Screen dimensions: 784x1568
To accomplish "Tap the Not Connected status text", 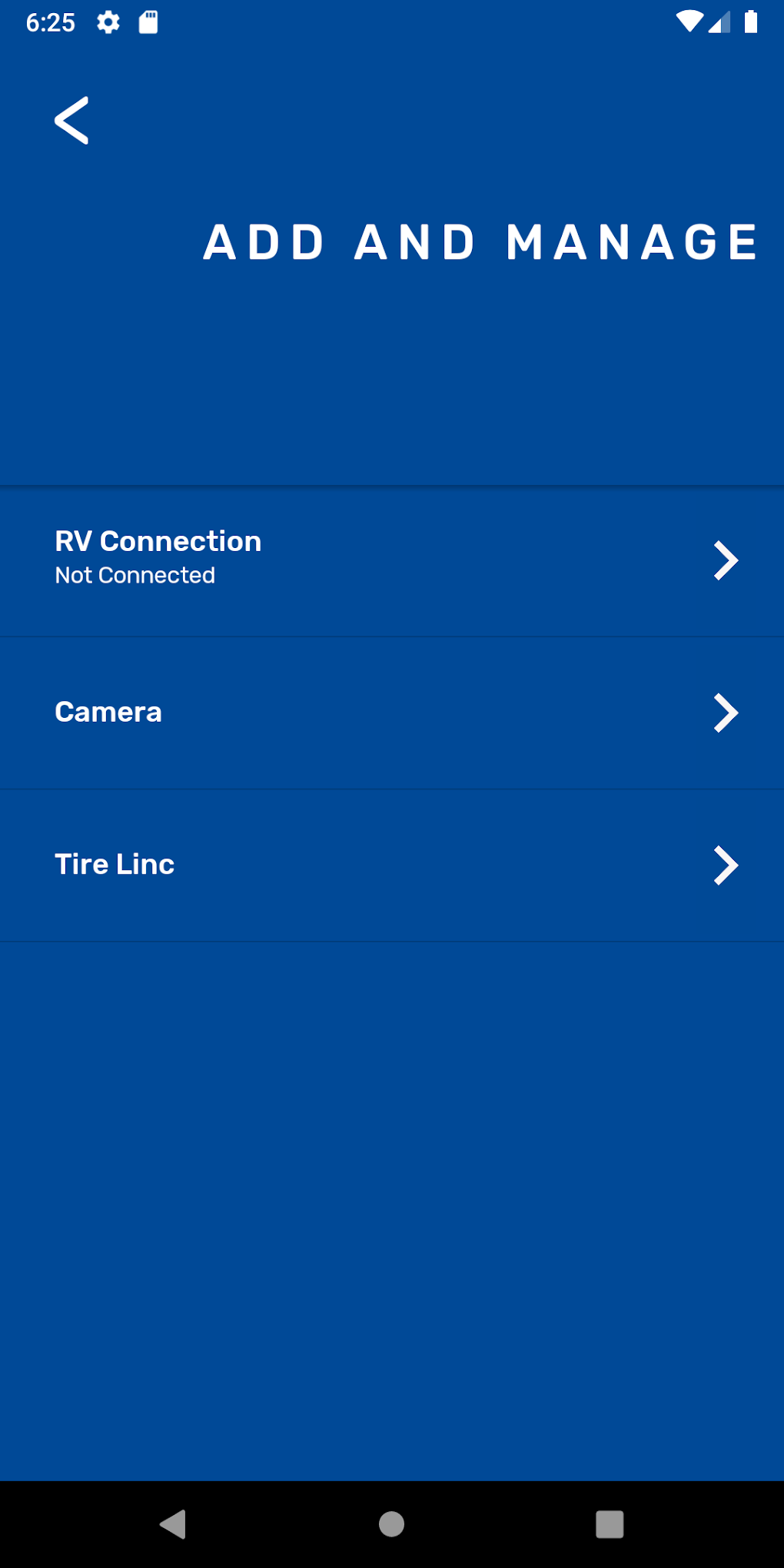I will click(x=135, y=575).
